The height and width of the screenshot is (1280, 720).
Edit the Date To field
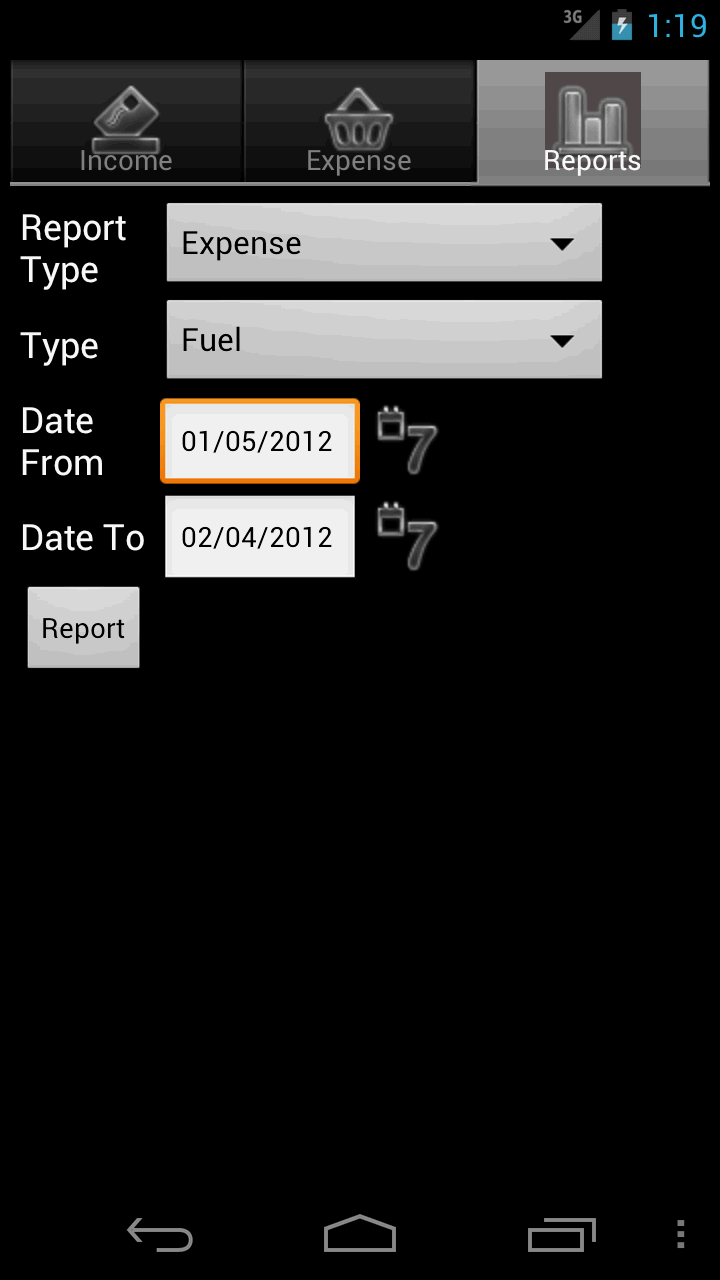pos(259,537)
